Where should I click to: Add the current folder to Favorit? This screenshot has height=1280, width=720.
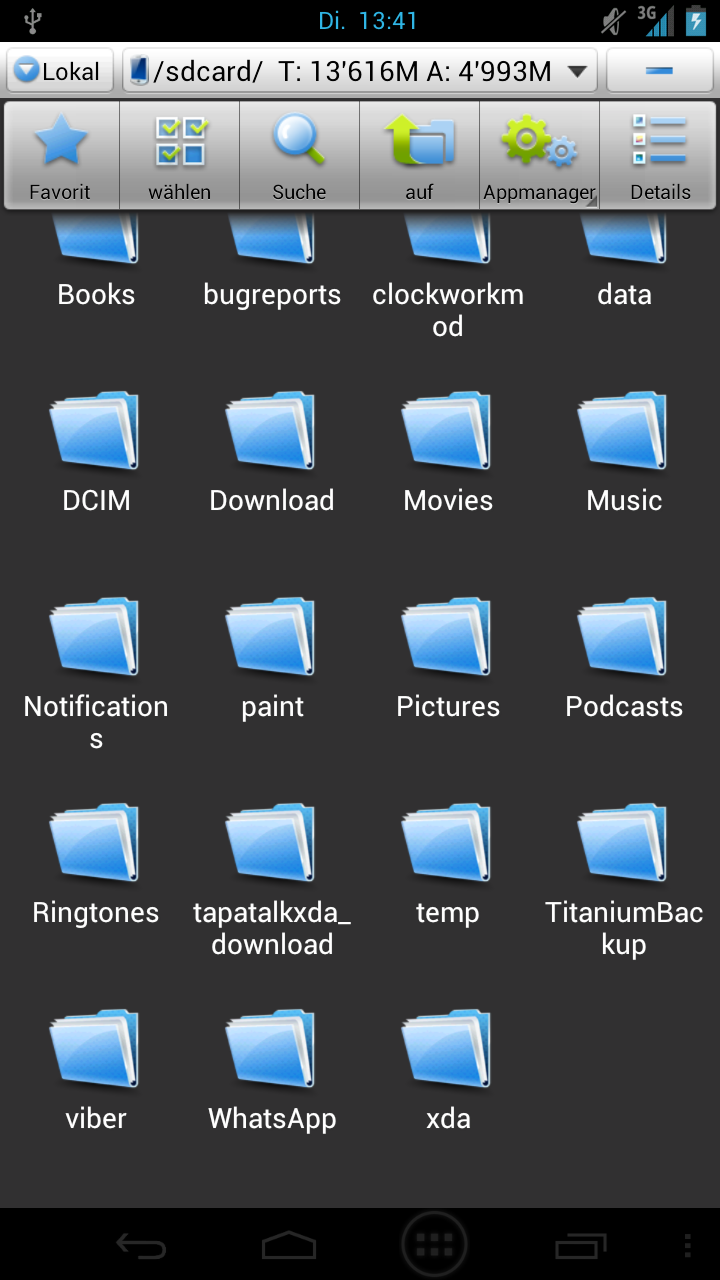61,156
